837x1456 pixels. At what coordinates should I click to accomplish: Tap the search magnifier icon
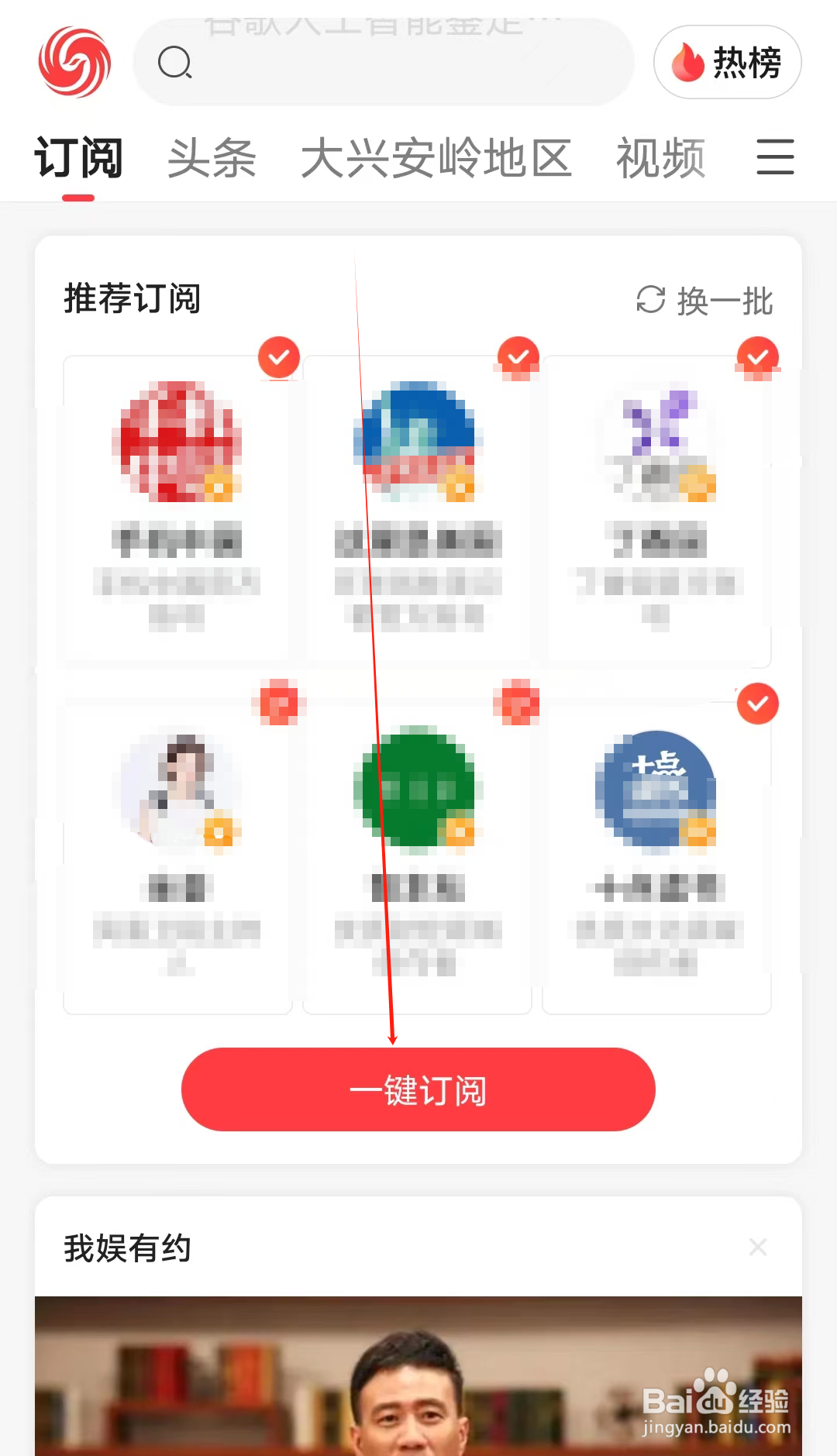point(174,64)
